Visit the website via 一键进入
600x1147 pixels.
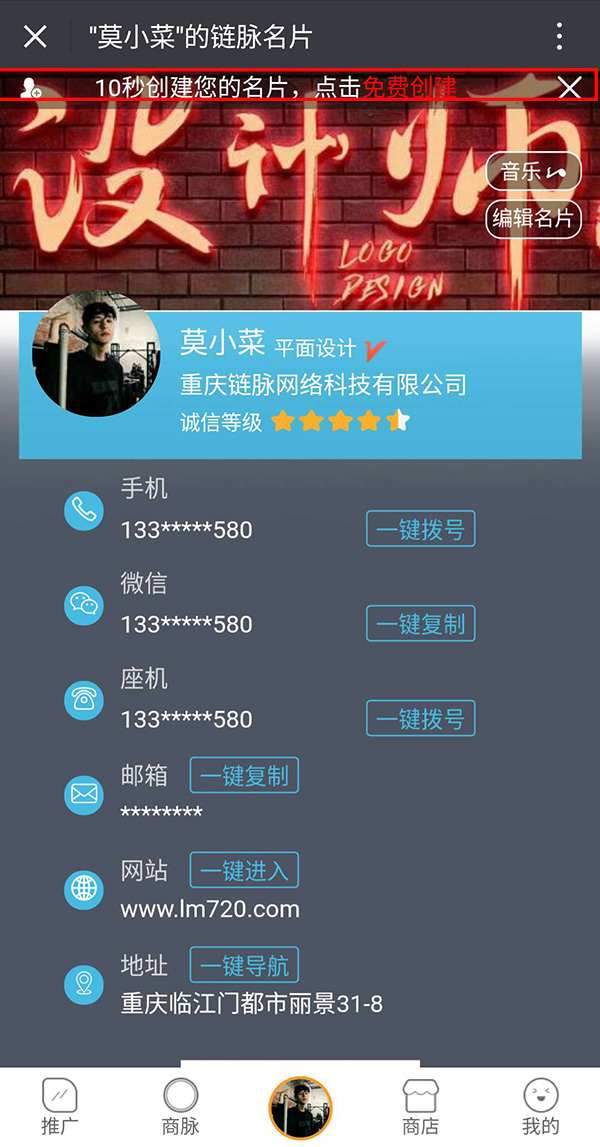pos(244,870)
